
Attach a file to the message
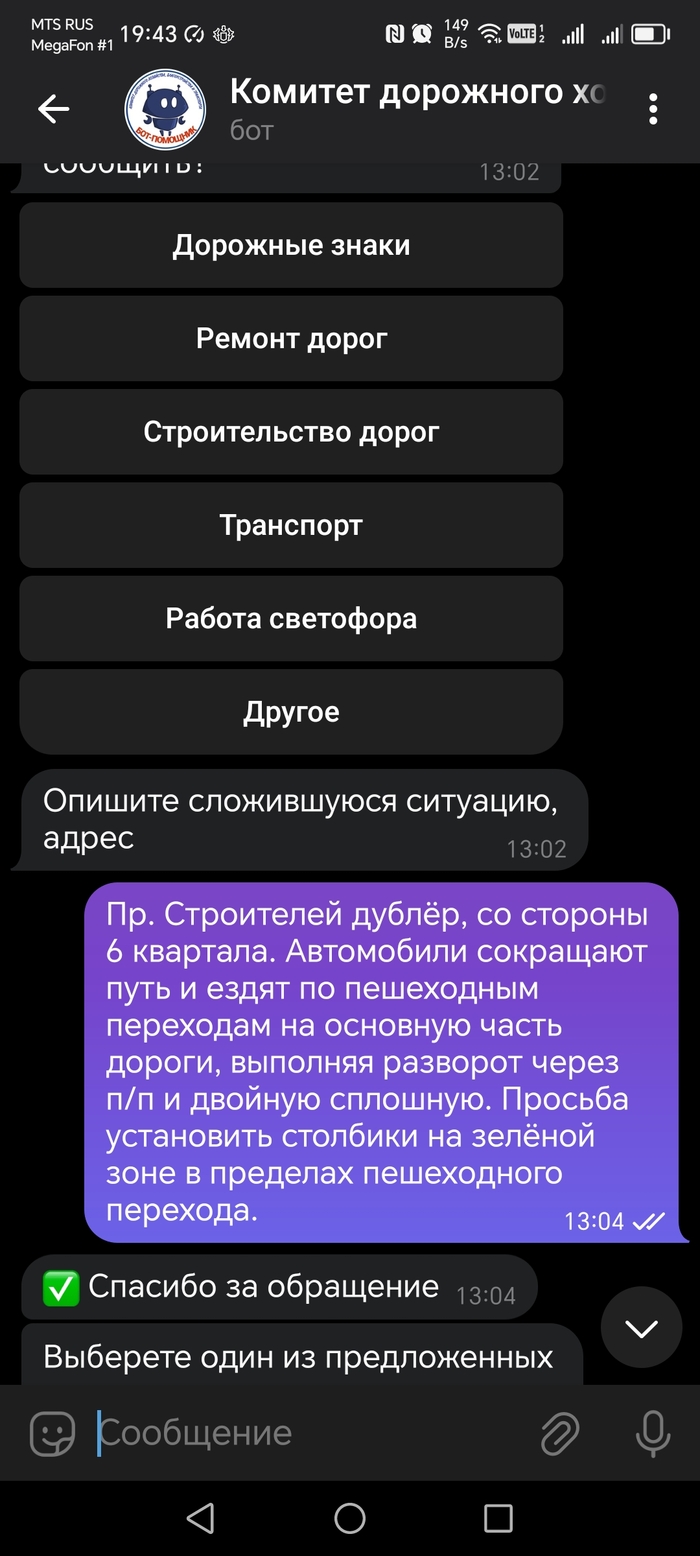click(x=561, y=1433)
